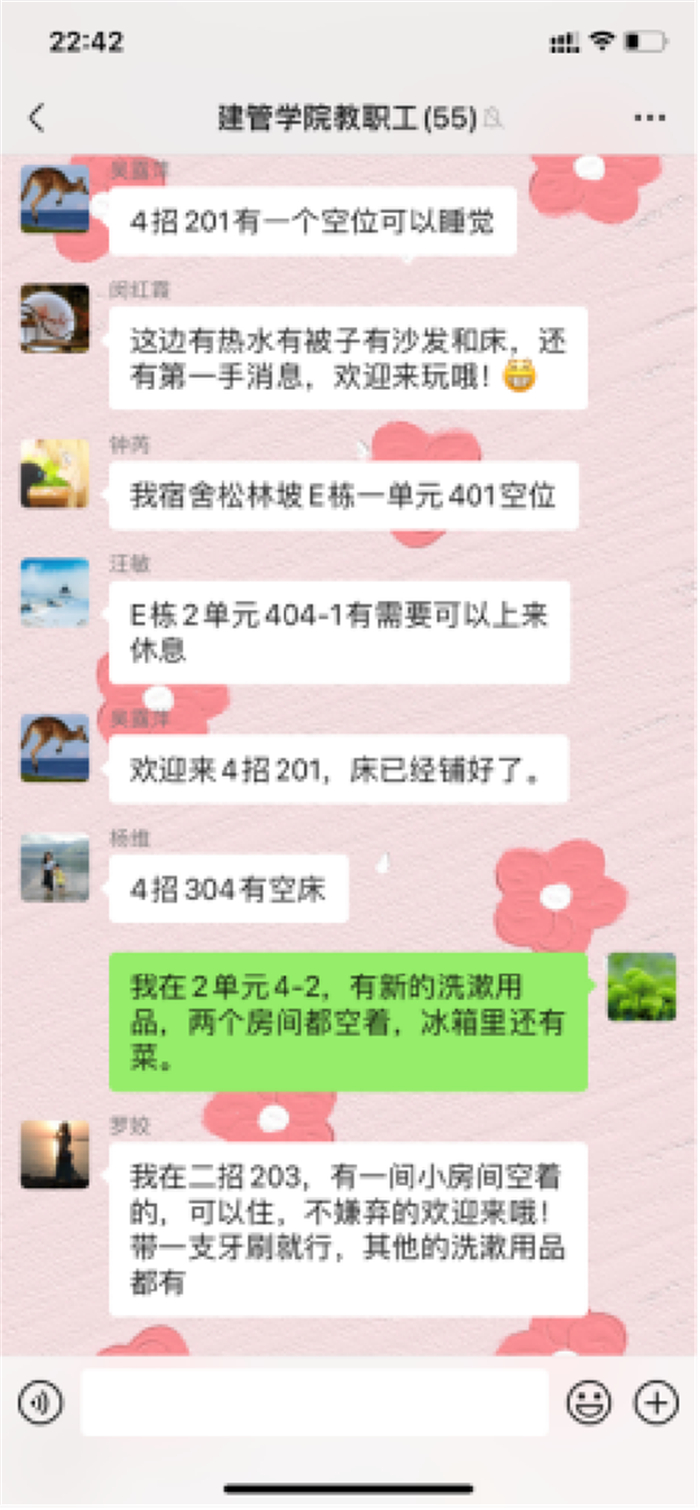Switch to voice message input
The width and height of the screenshot is (700, 1510).
pos(40,1403)
